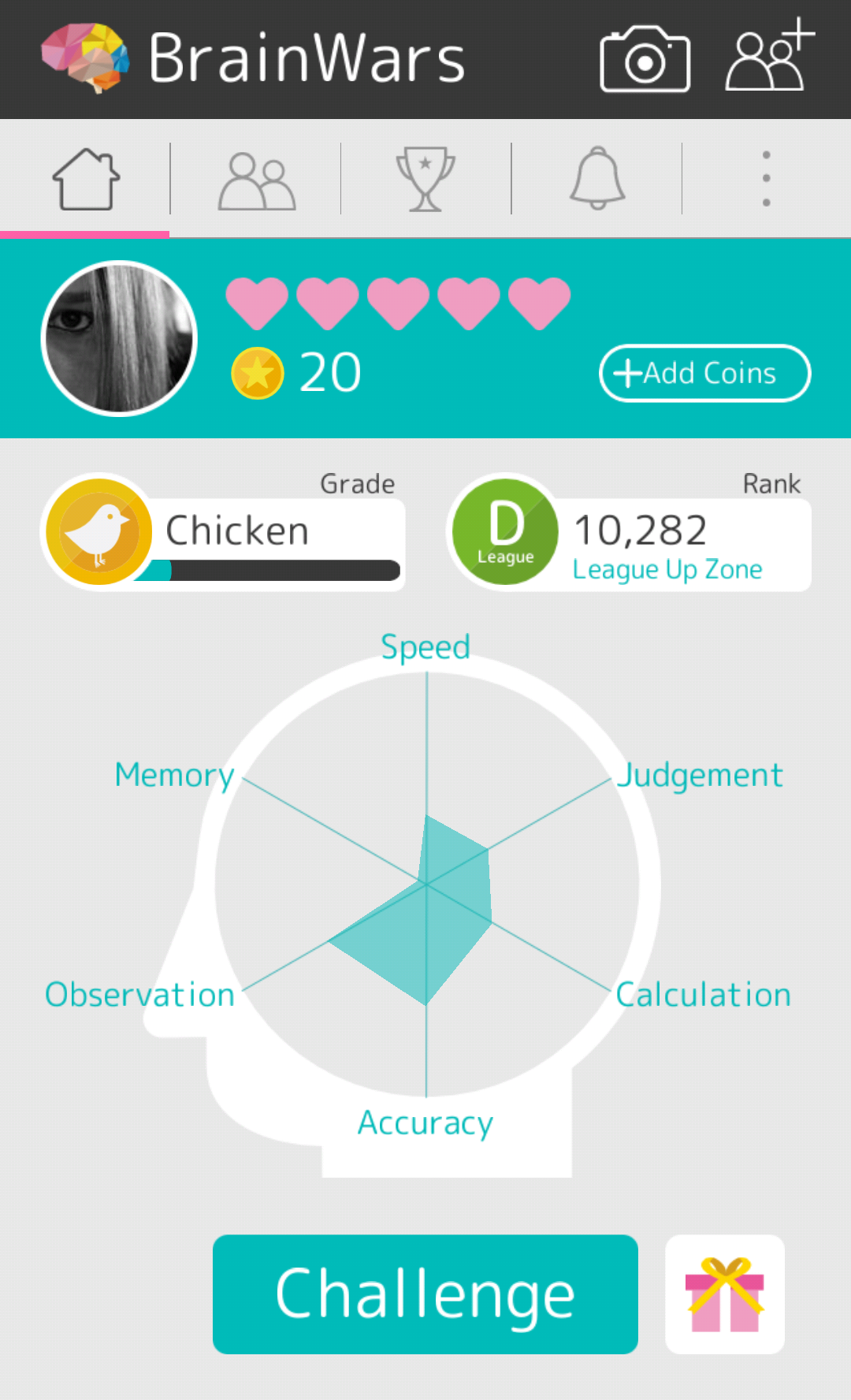Open the camera icon in header
This screenshot has width=851, height=1400.
click(x=645, y=60)
